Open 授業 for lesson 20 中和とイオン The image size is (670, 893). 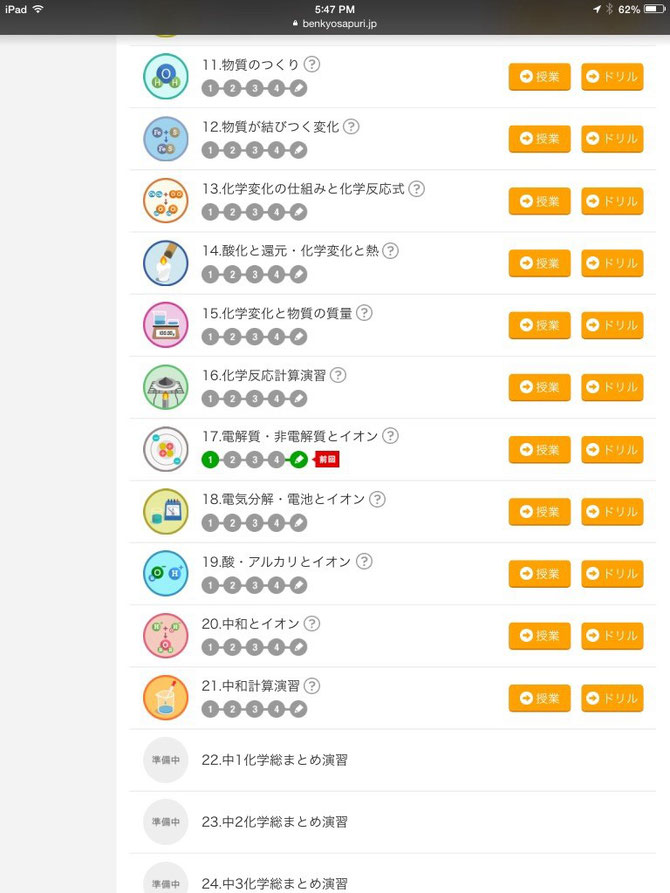tap(539, 636)
